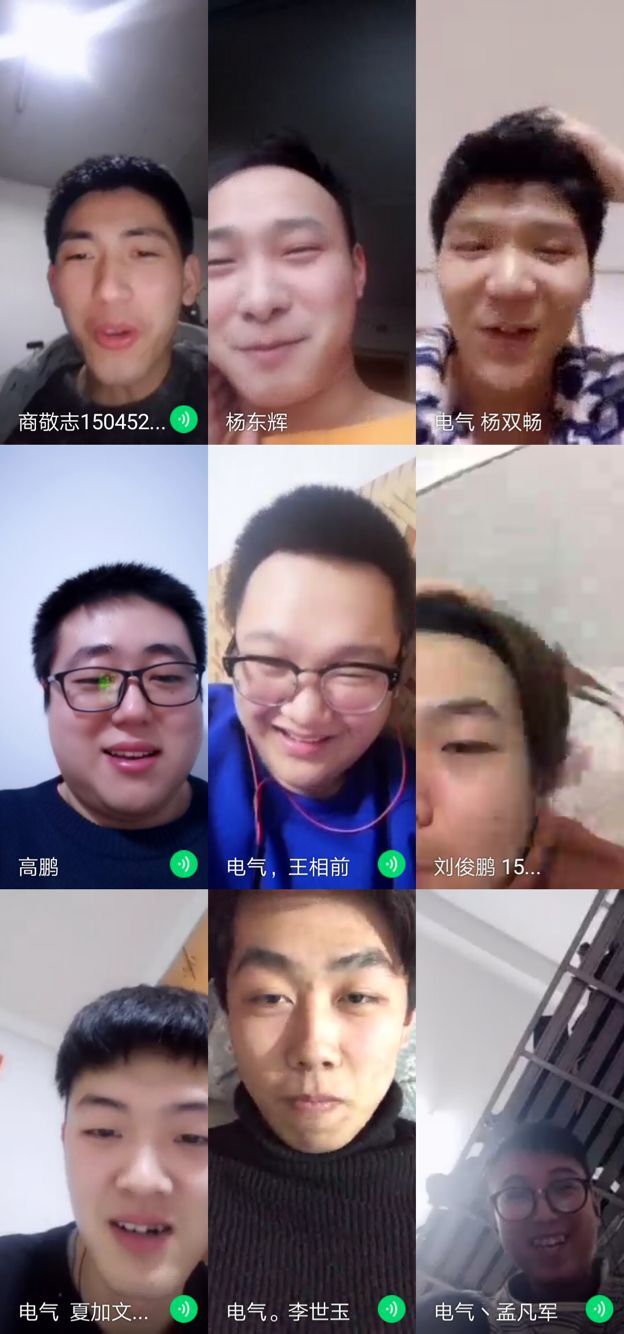Tap the 电气丶孟凡军 video tile
This screenshot has height=1334, width=624.
click(x=520, y=1110)
